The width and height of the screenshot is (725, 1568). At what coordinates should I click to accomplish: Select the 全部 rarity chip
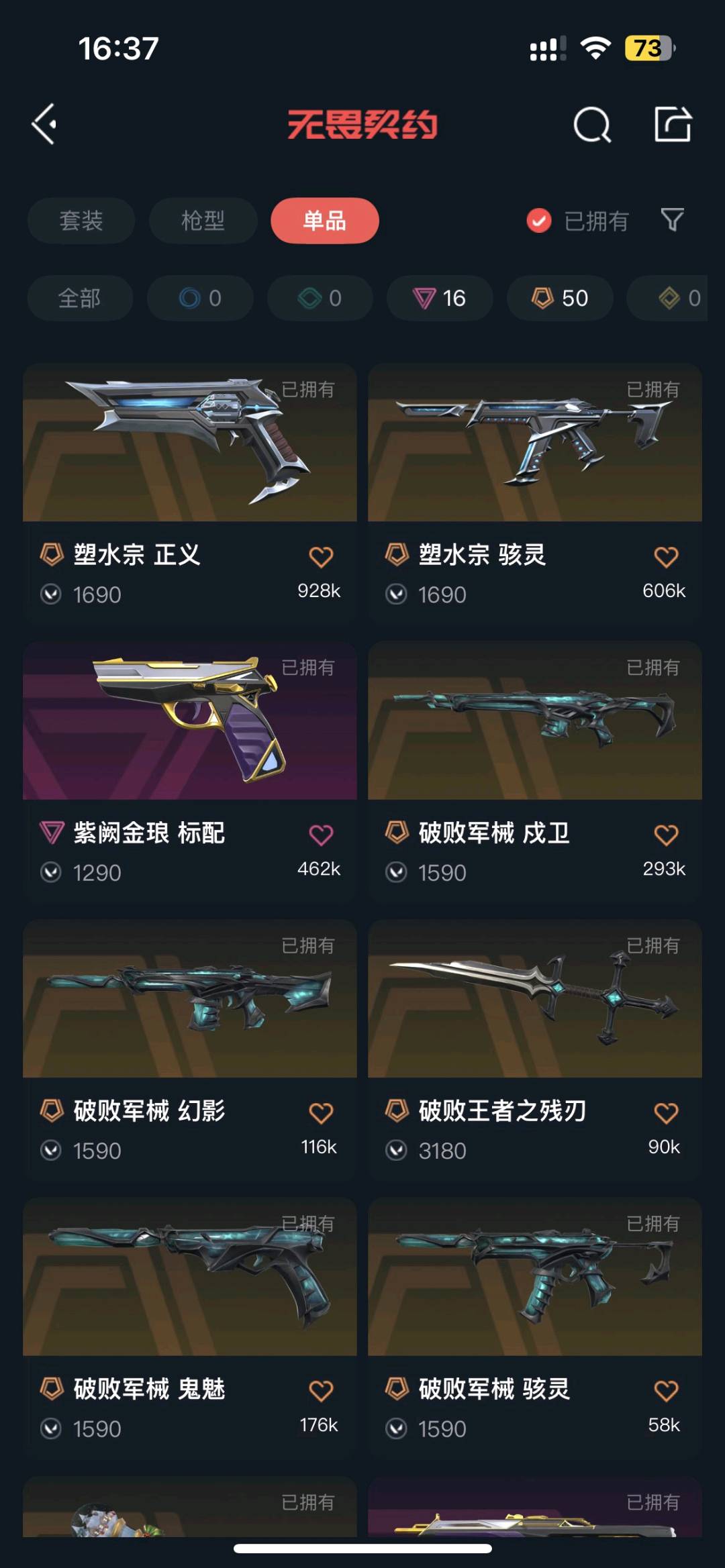point(80,298)
